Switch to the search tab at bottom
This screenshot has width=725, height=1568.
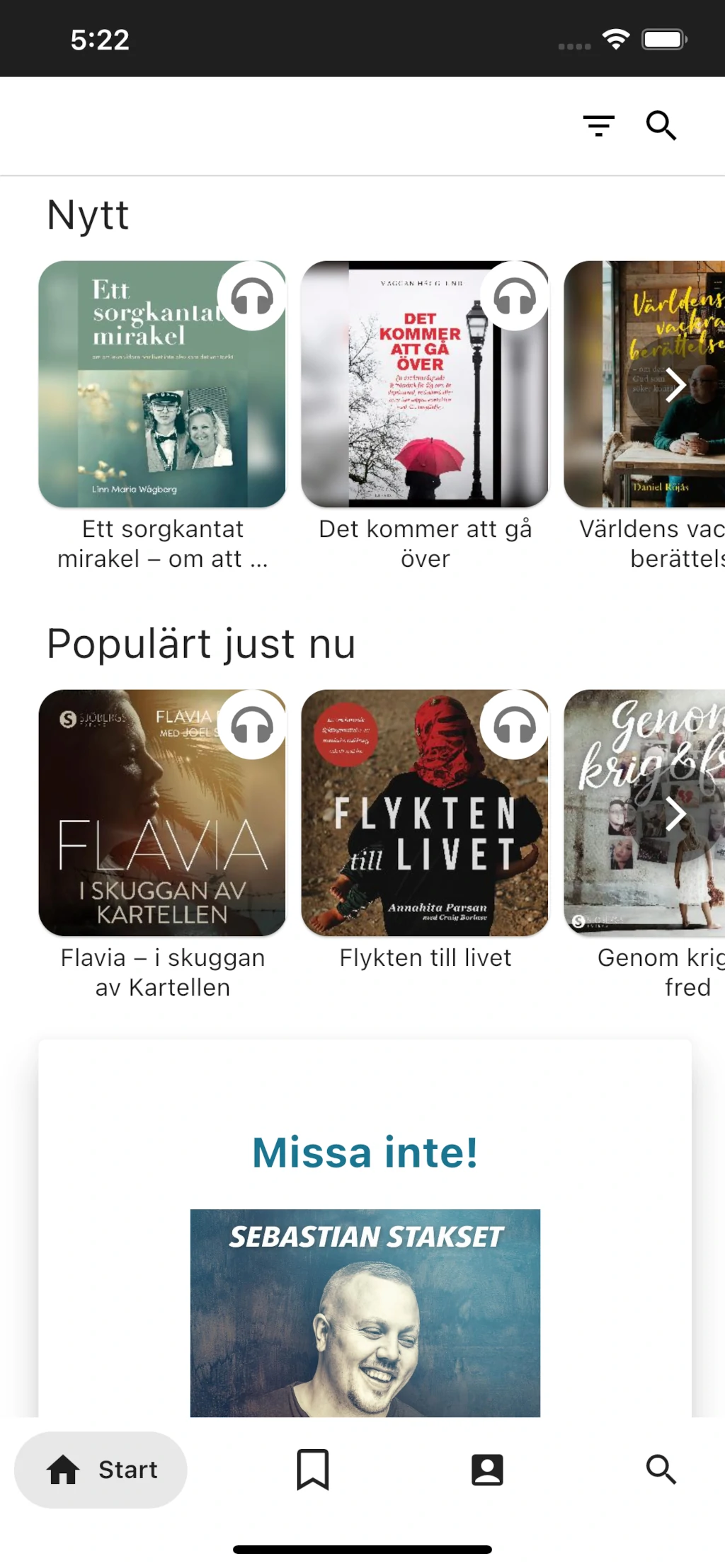pyautogui.click(x=661, y=1470)
